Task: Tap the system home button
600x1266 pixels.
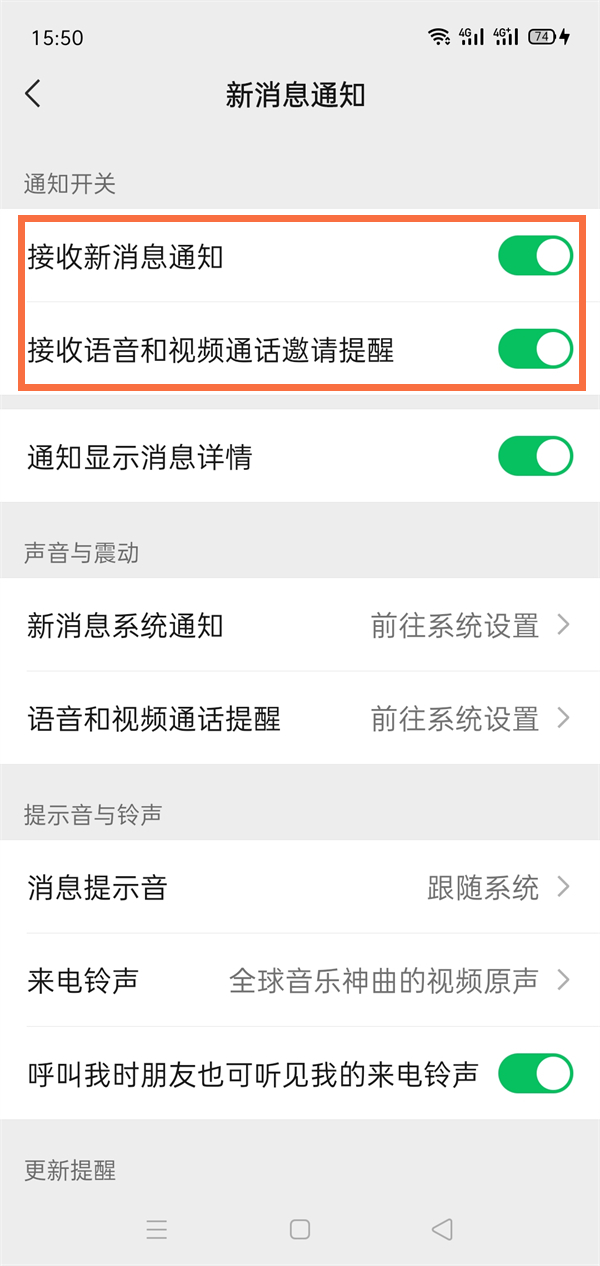Action: [300, 1230]
